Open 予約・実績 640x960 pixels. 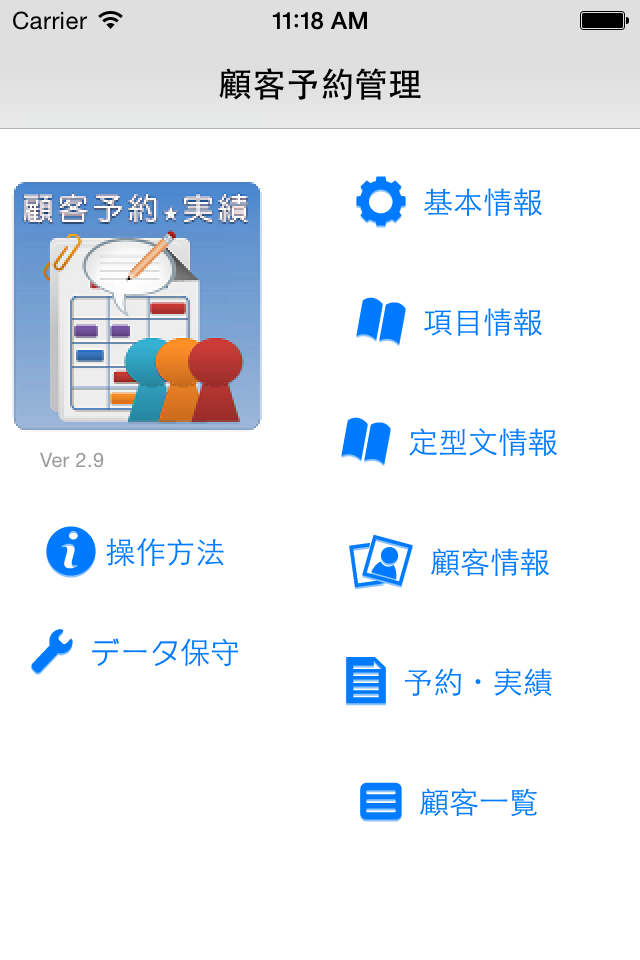click(449, 682)
